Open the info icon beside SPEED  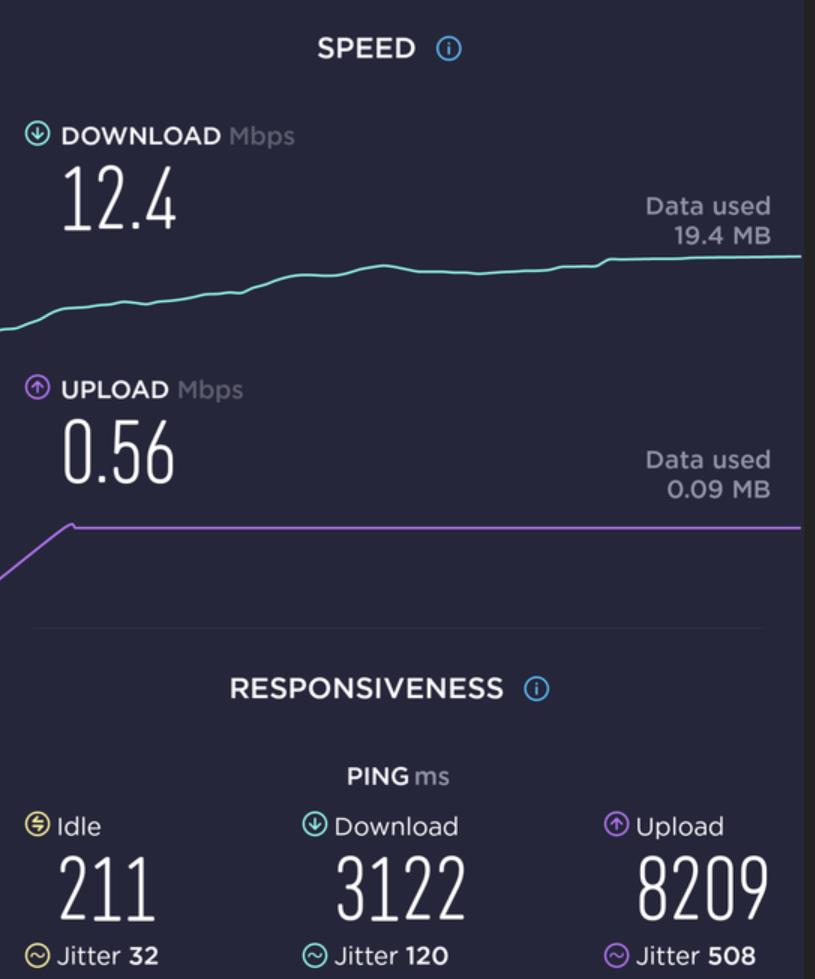click(x=449, y=49)
